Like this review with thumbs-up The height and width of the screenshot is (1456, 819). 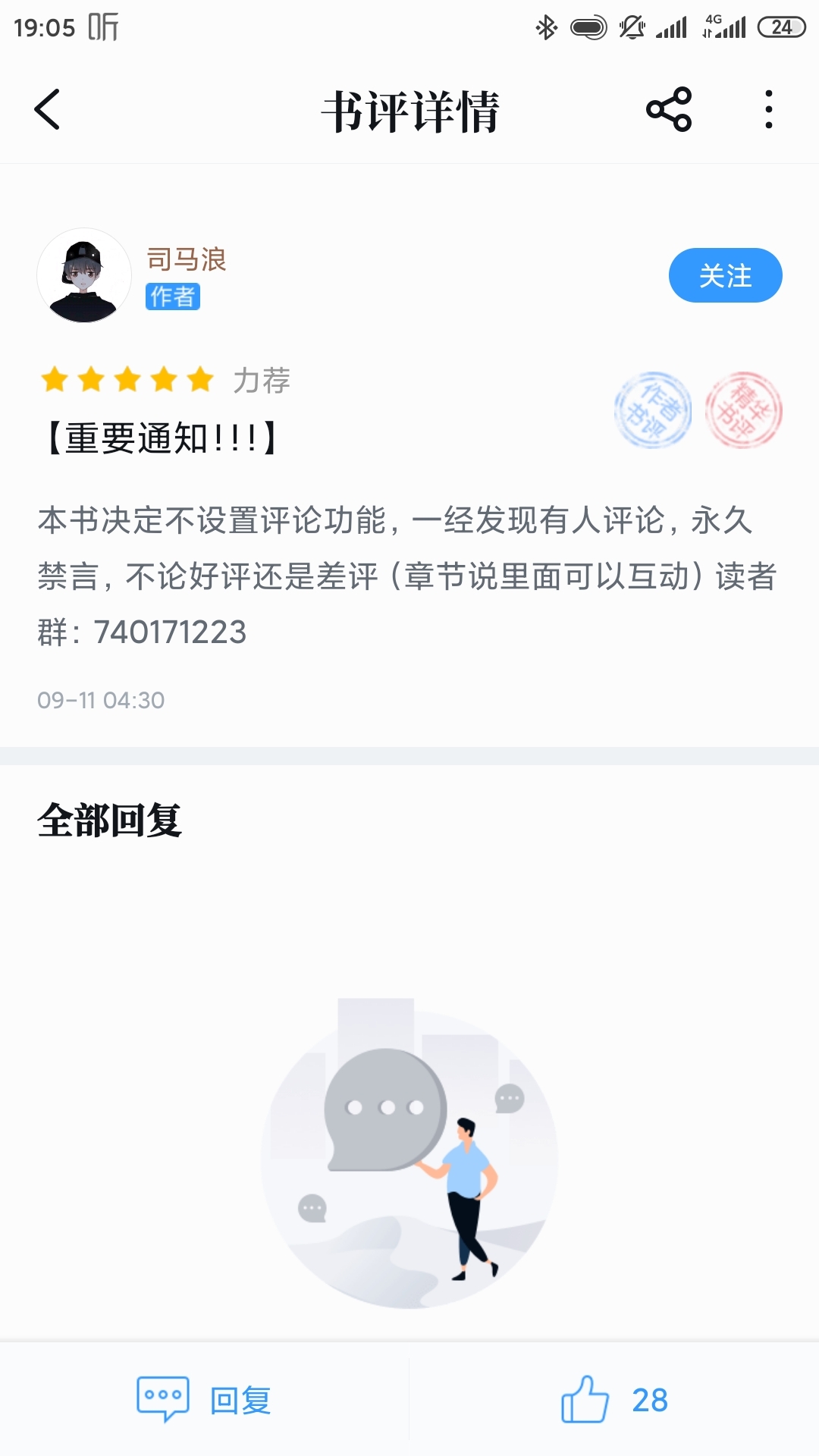point(614,1399)
